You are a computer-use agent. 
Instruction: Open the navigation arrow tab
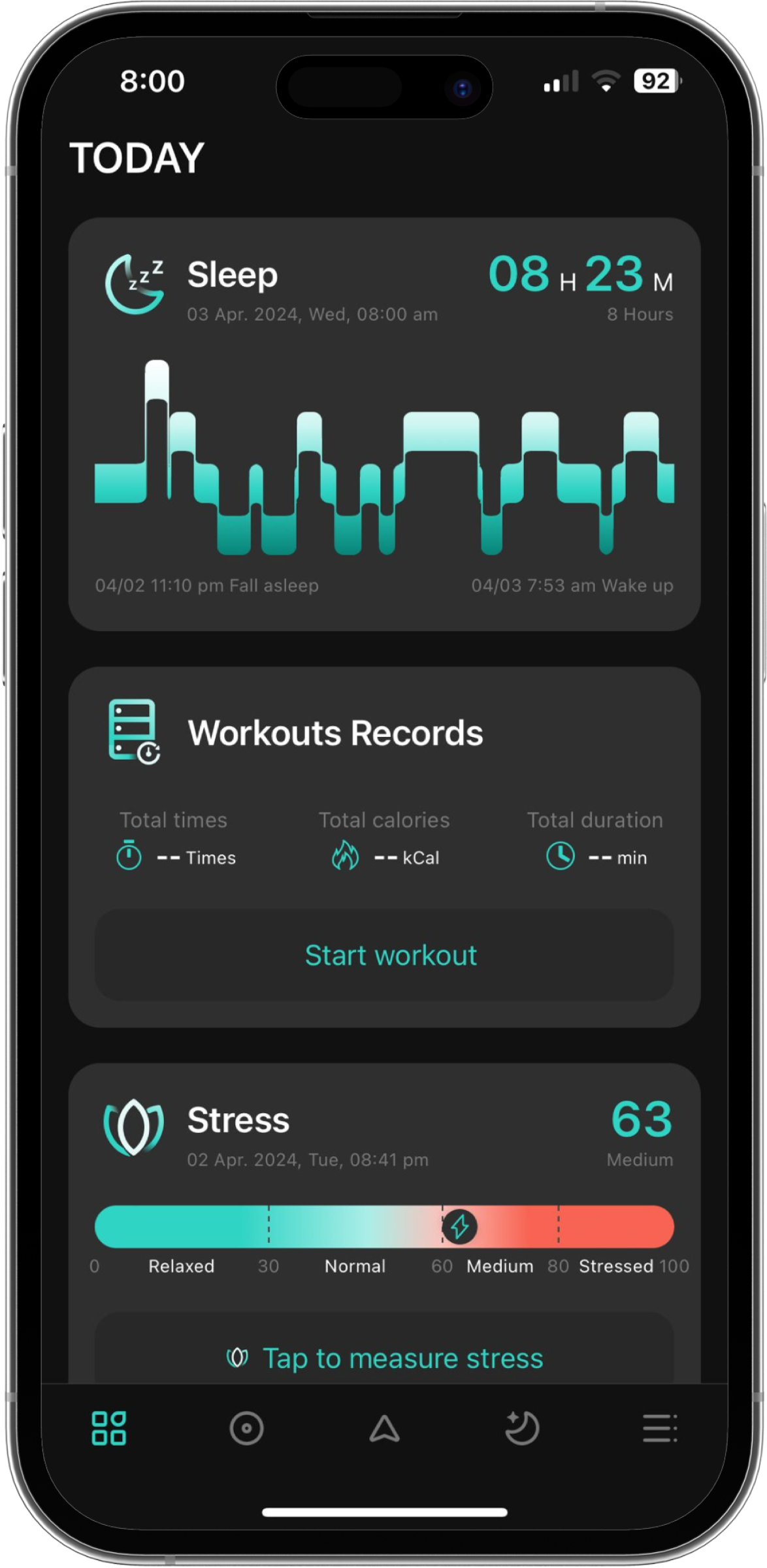pyautogui.click(x=384, y=1428)
